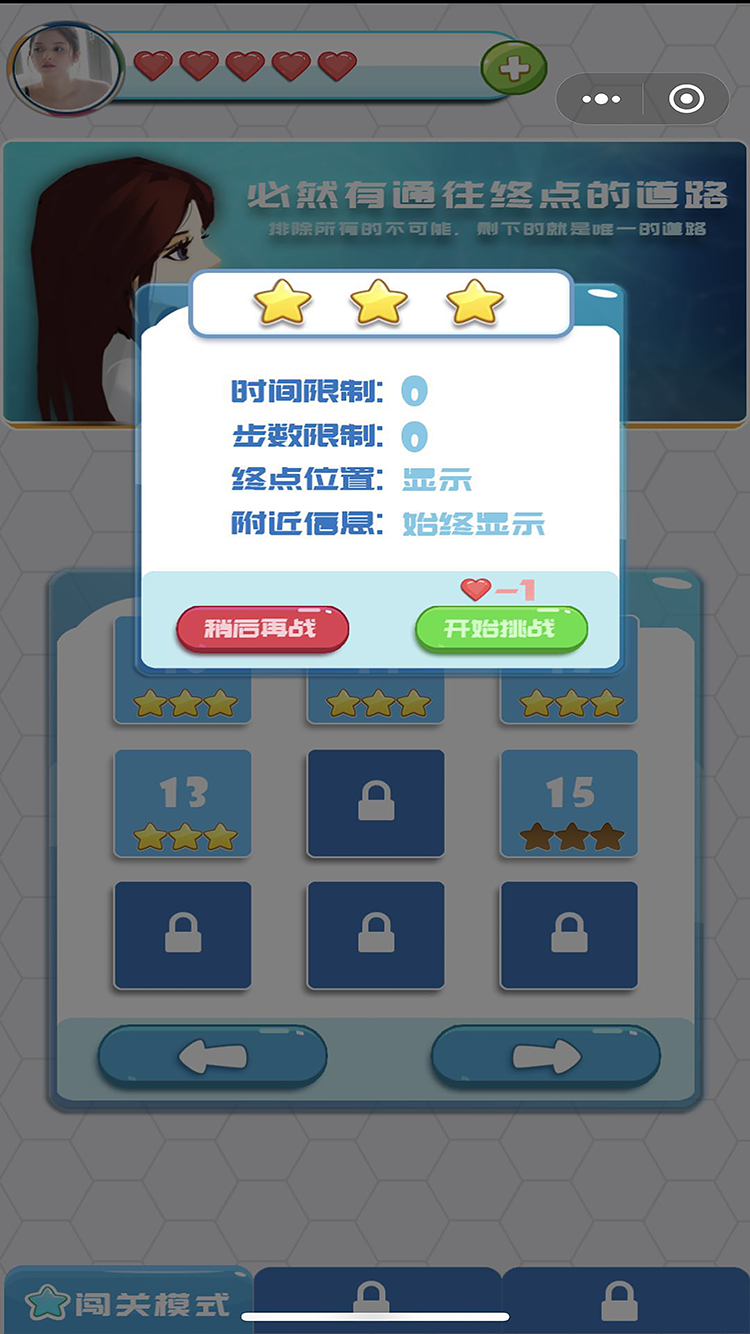
Task: Open the player avatar profile
Action: [64, 69]
